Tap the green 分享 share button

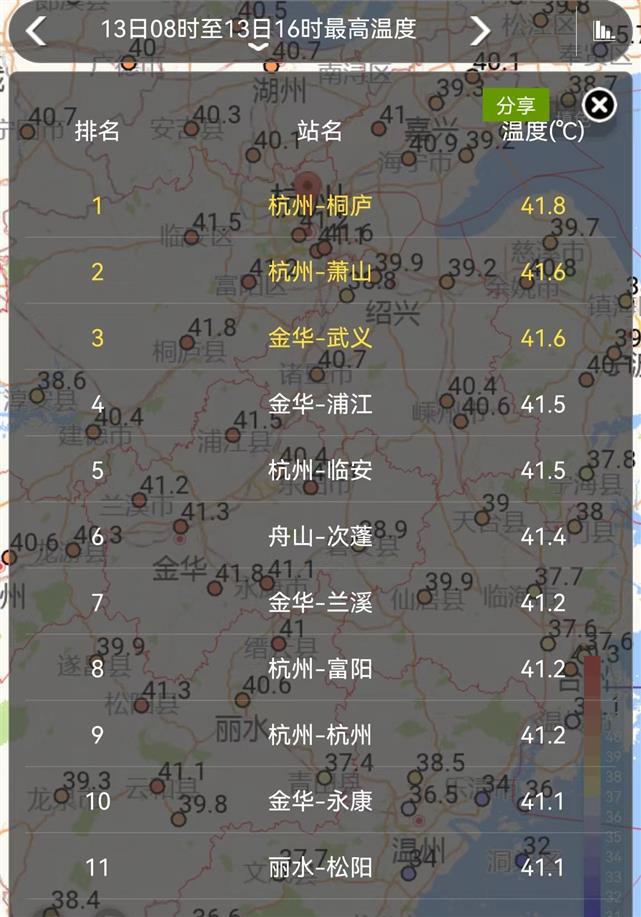516,105
